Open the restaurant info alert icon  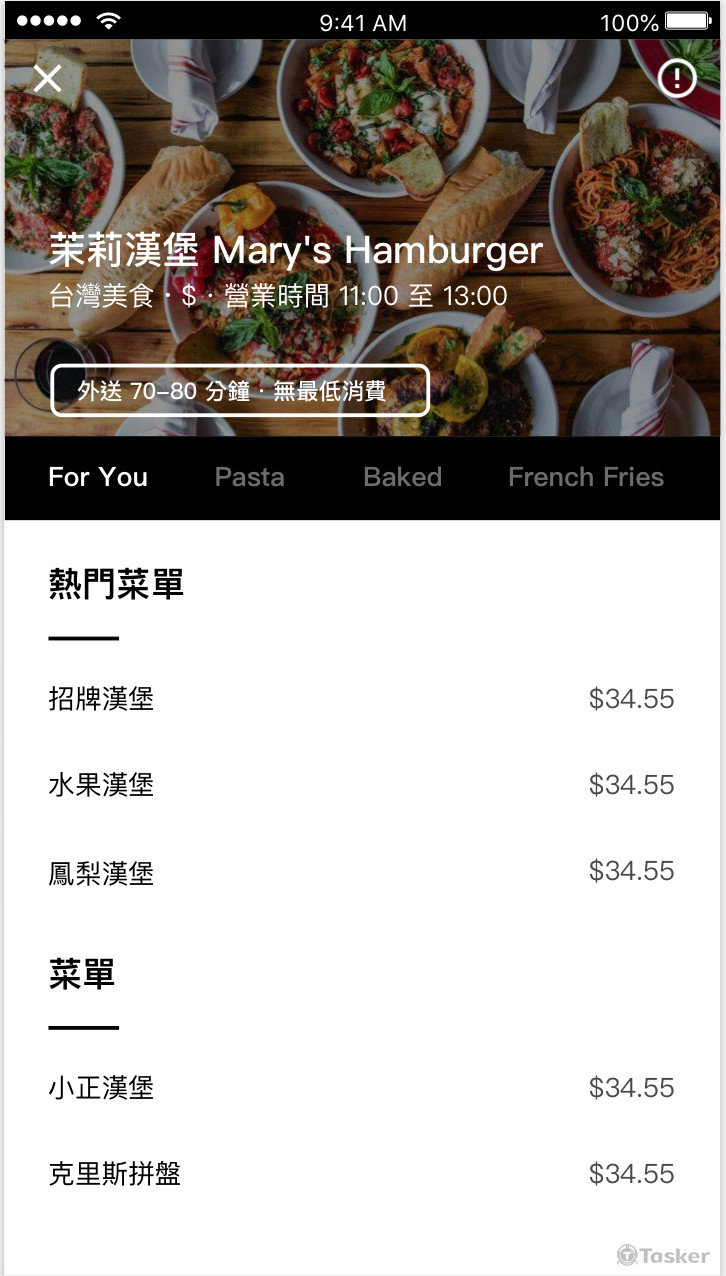click(677, 78)
